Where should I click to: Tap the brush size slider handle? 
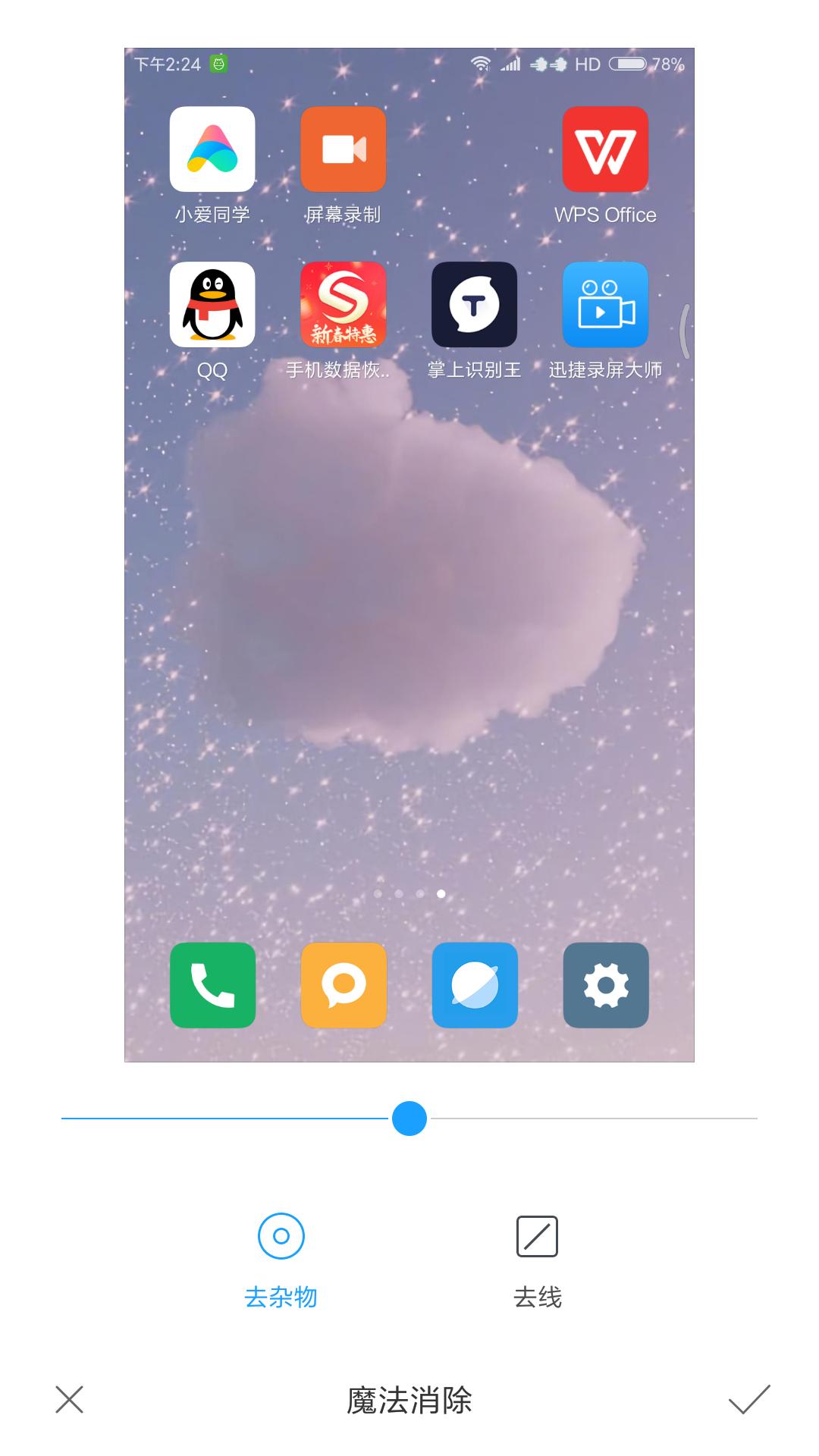[x=409, y=1119]
